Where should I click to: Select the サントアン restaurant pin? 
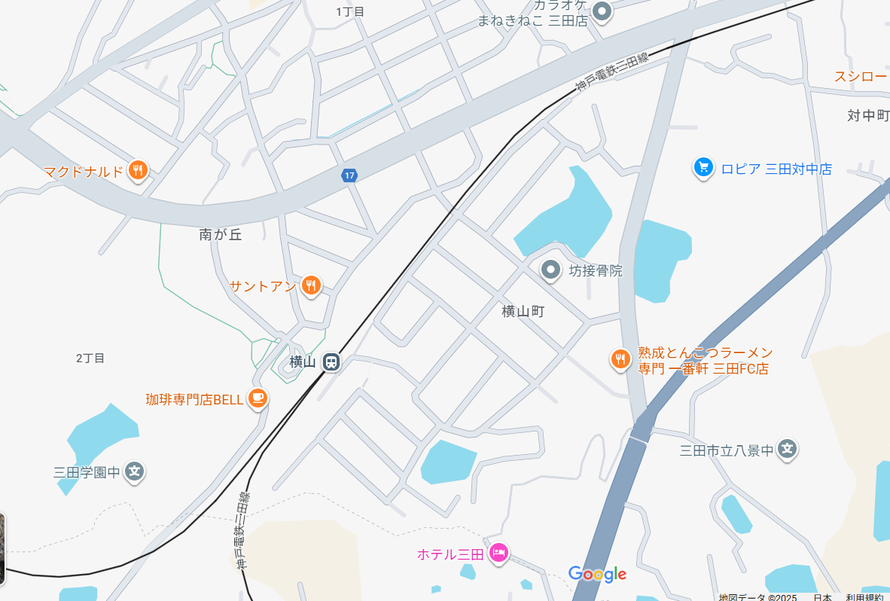(x=311, y=286)
